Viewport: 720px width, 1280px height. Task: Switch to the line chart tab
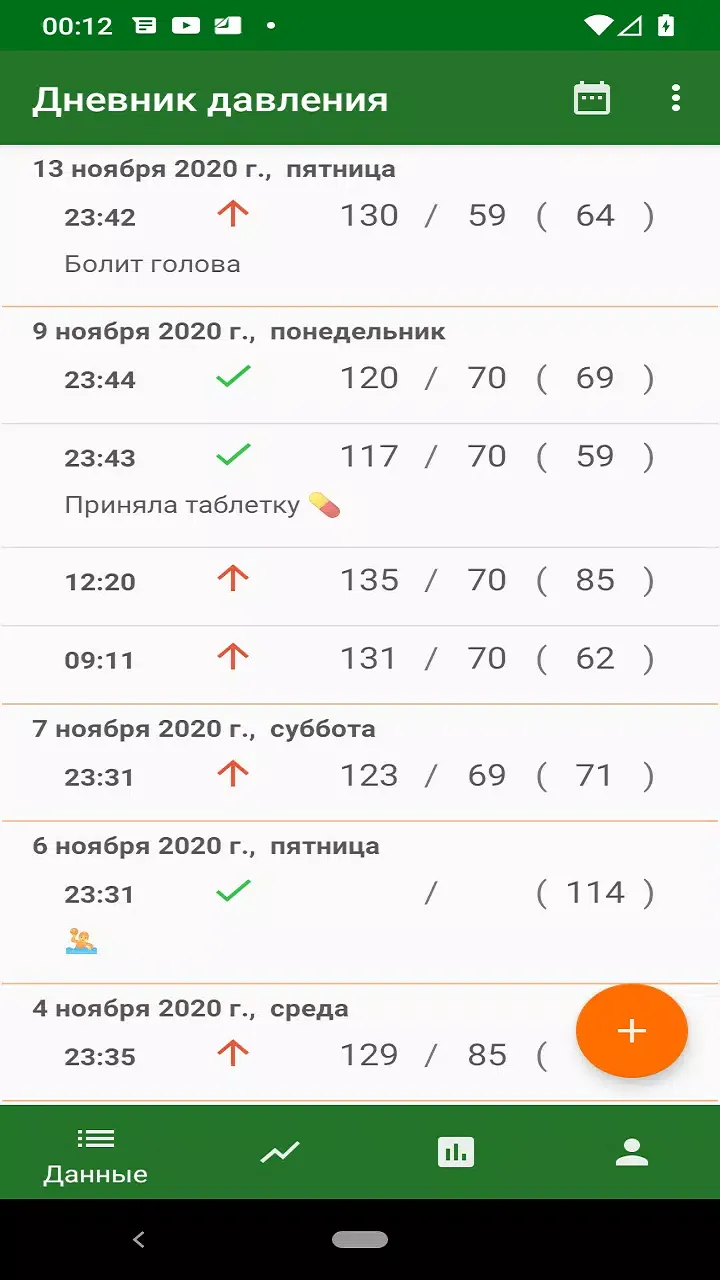(x=280, y=1153)
